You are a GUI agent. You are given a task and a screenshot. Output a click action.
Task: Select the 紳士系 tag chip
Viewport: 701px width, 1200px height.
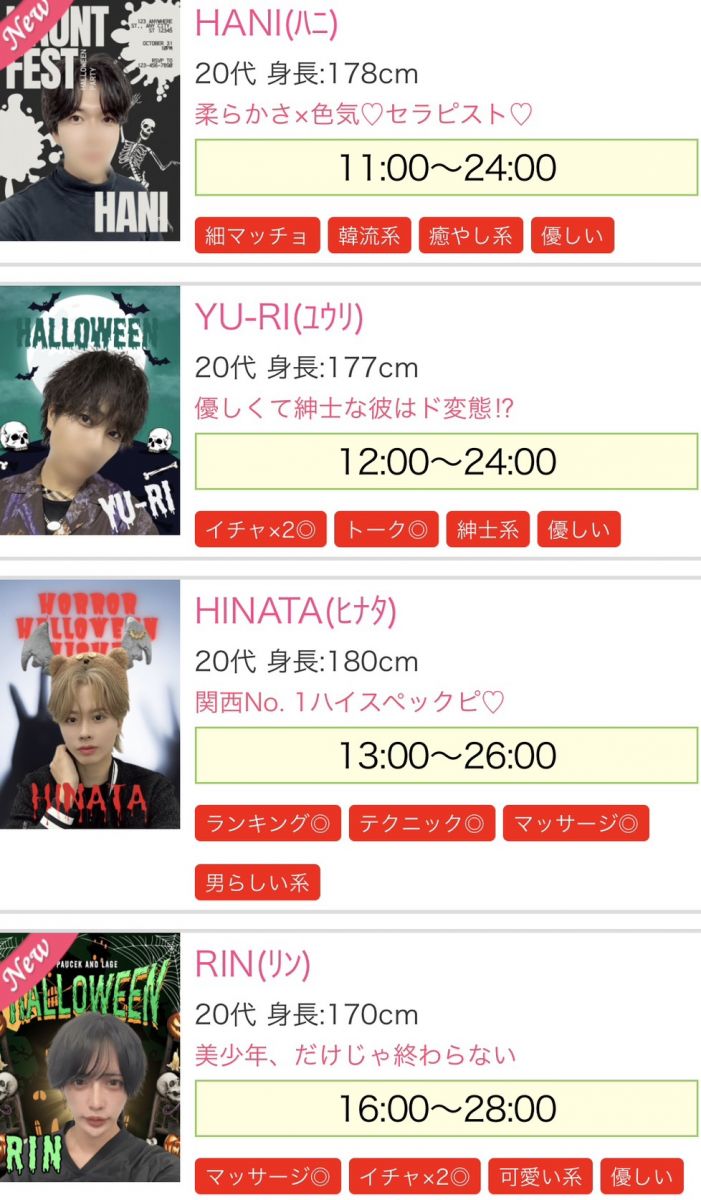488,530
